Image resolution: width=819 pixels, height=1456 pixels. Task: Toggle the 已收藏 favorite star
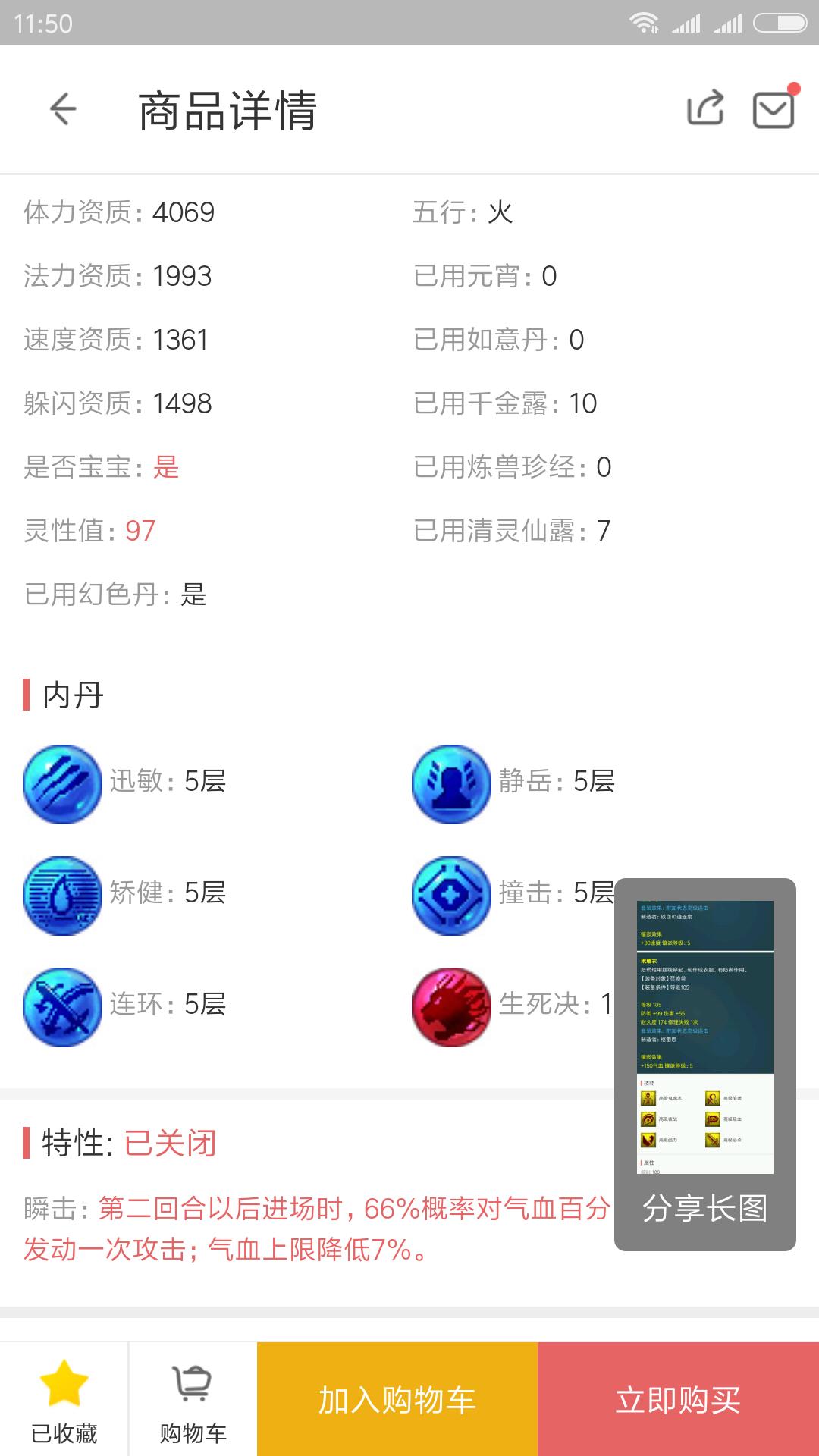(64, 1399)
